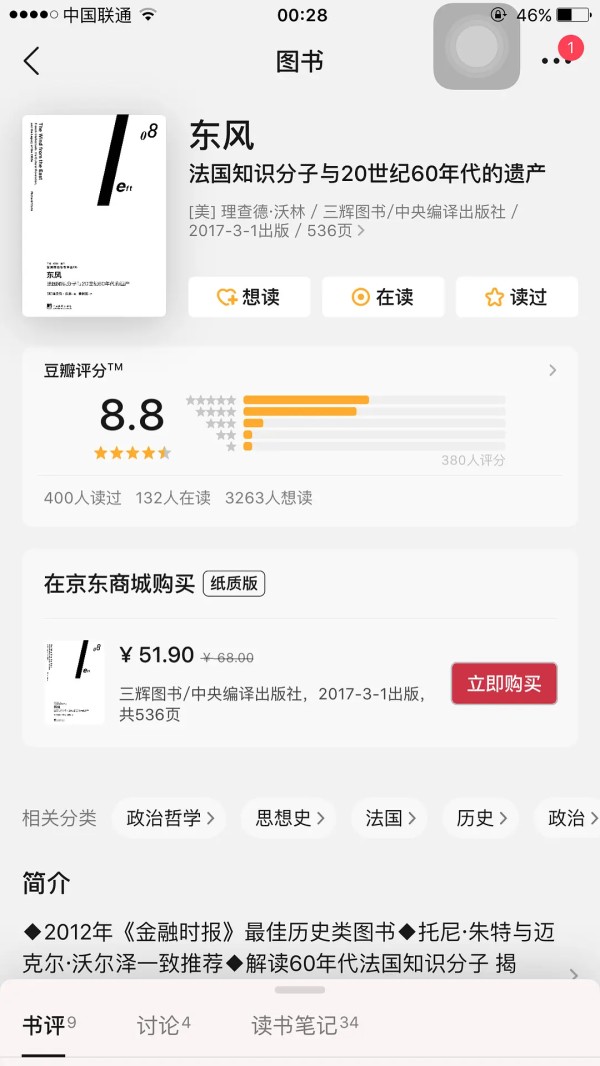
Task: Tap 立即购买 to buy on 京东
Action: tap(504, 684)
